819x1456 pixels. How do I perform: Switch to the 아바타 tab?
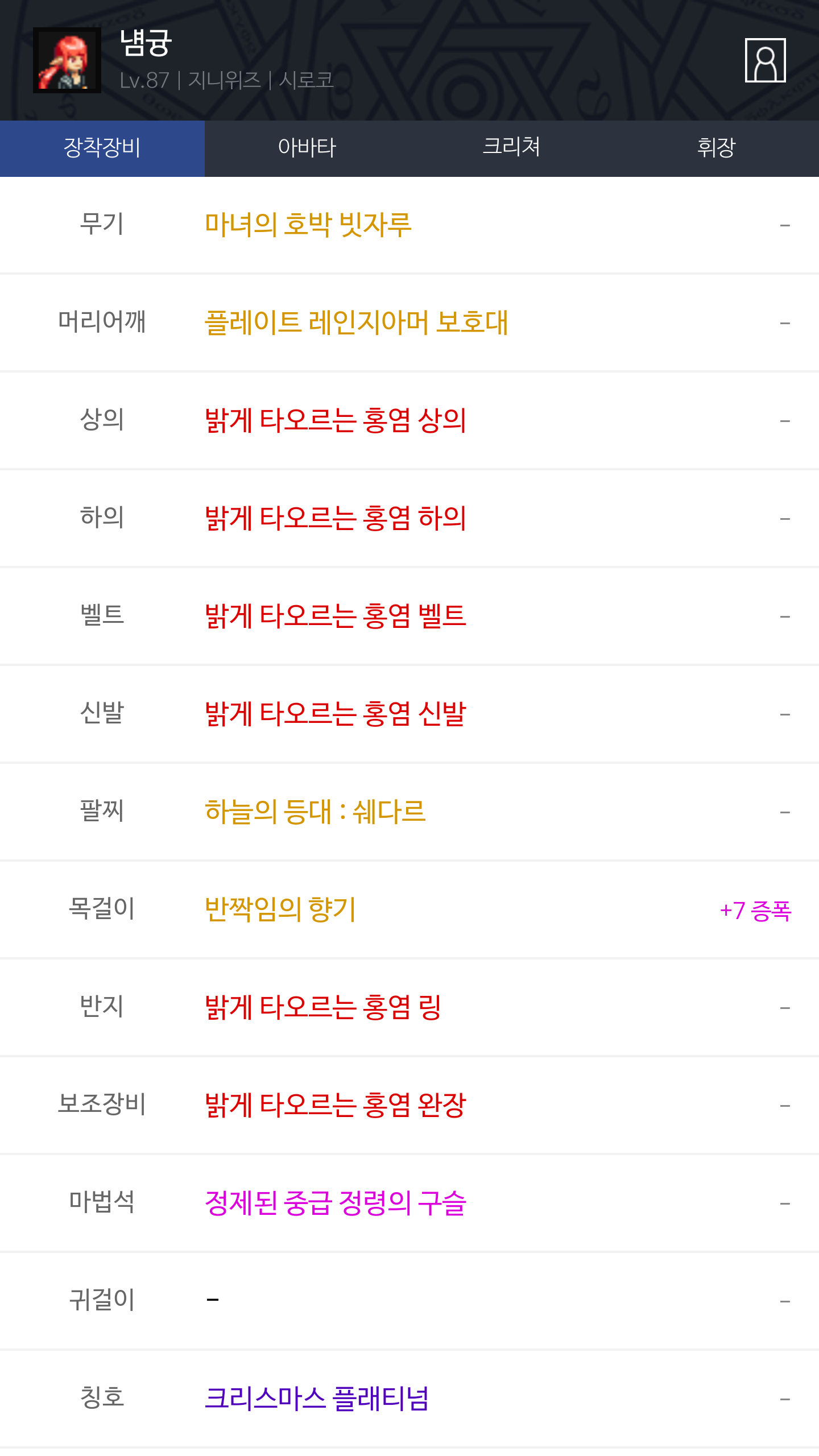[x=307, y=148]
